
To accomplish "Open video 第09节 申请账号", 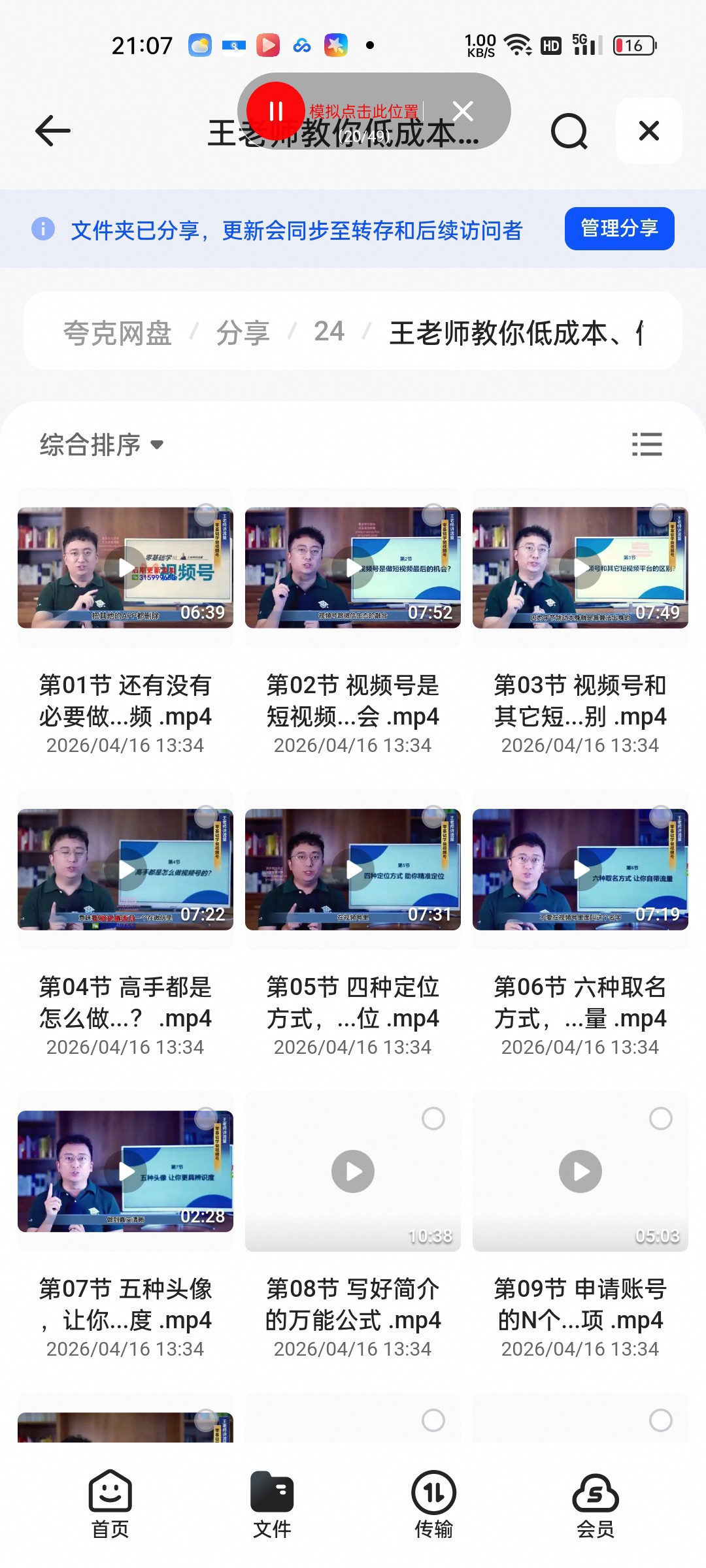I will [x=580, y=1171].
